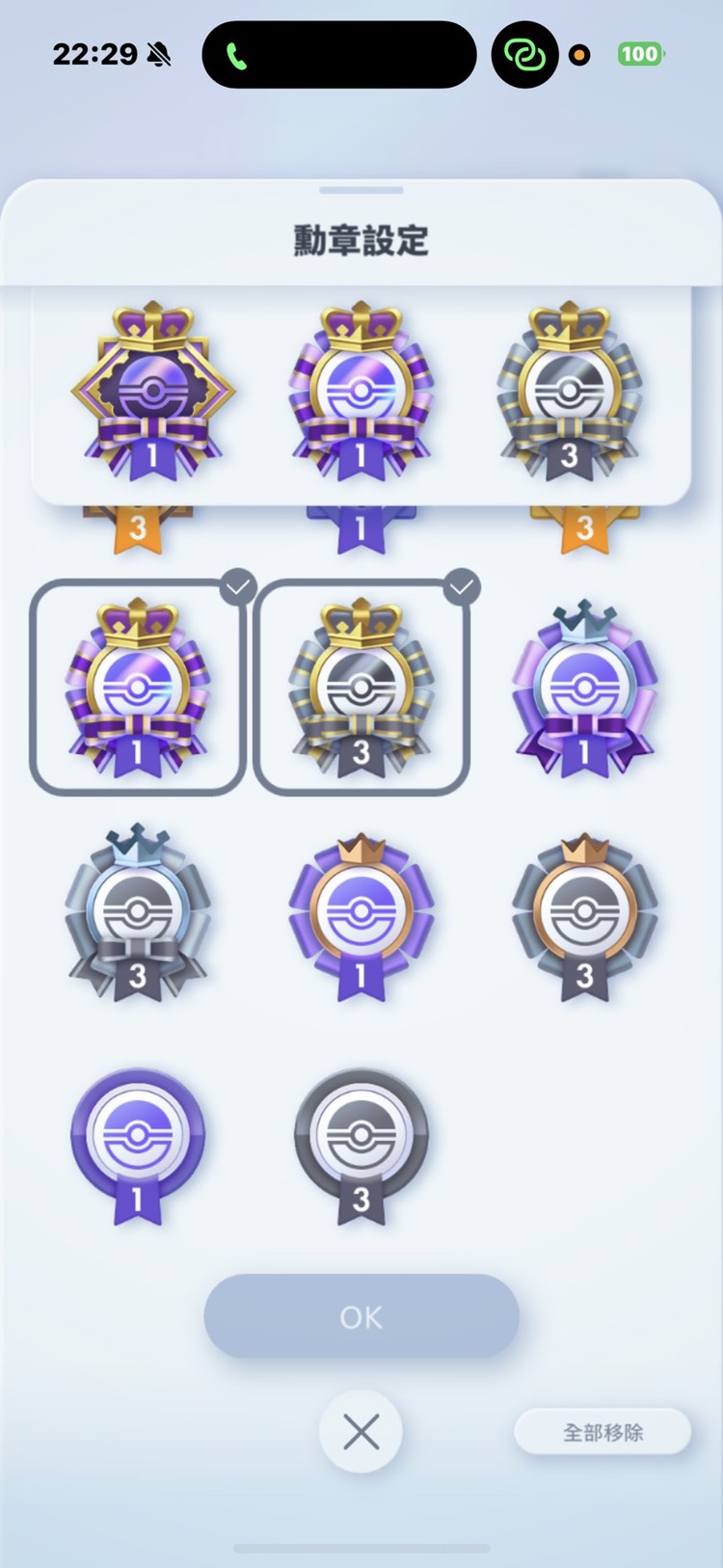Viewport: 723px width, 1568px height.
Task: Tap the grey emblem 3 slot in top panel
Action: tap(569, 392)
